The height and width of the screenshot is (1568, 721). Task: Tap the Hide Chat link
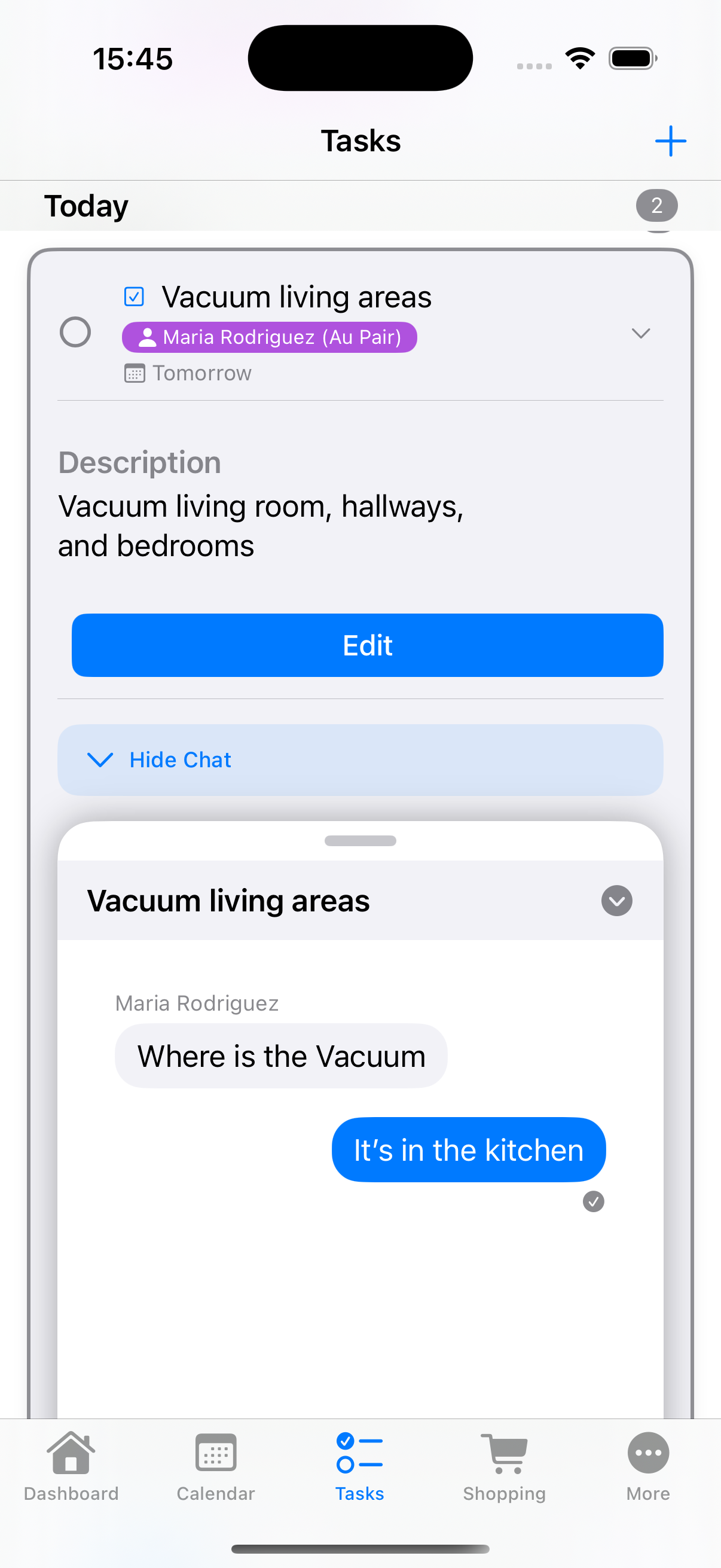pyautogui.click(x=179, y=759)
